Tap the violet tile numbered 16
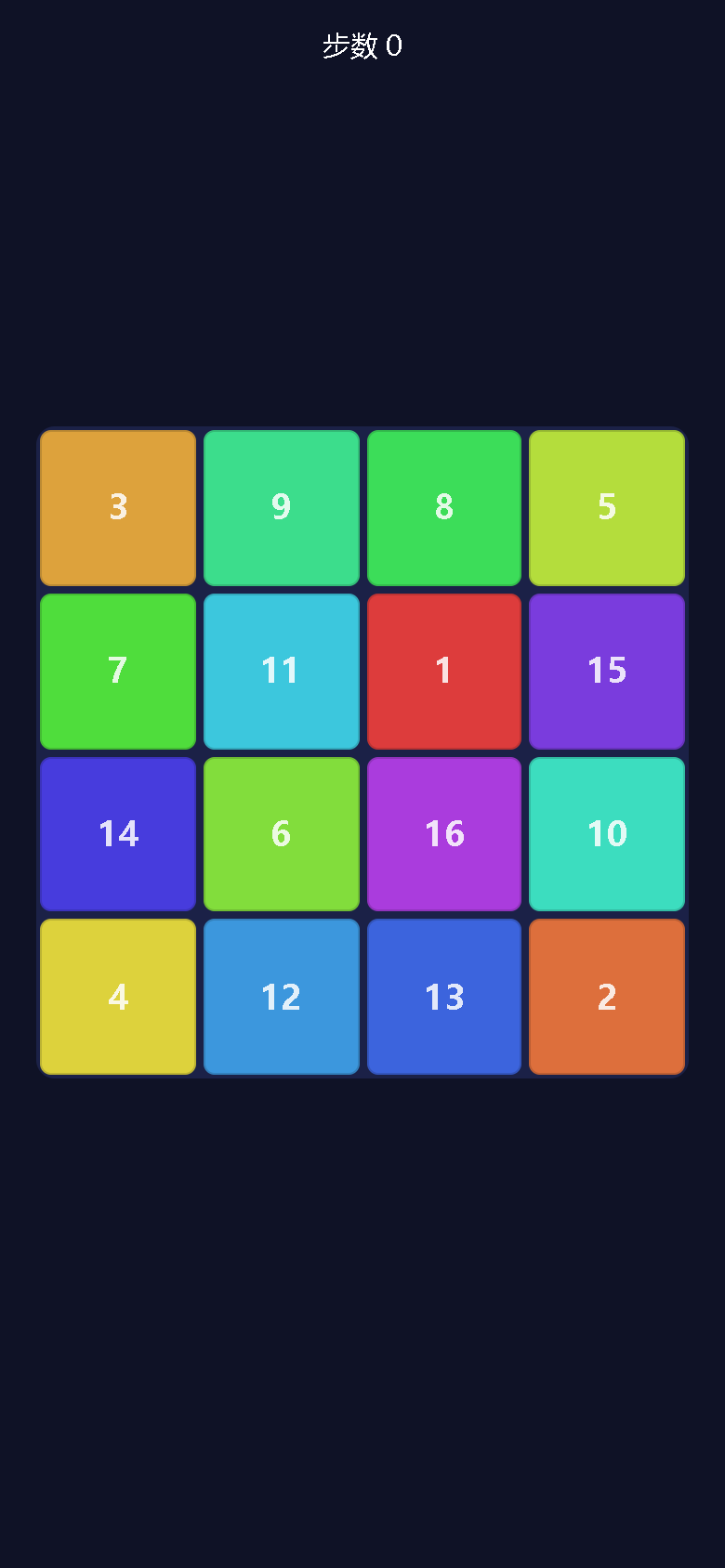The image size is (725, 1568). pyautogui.click(x=444, y=834)
